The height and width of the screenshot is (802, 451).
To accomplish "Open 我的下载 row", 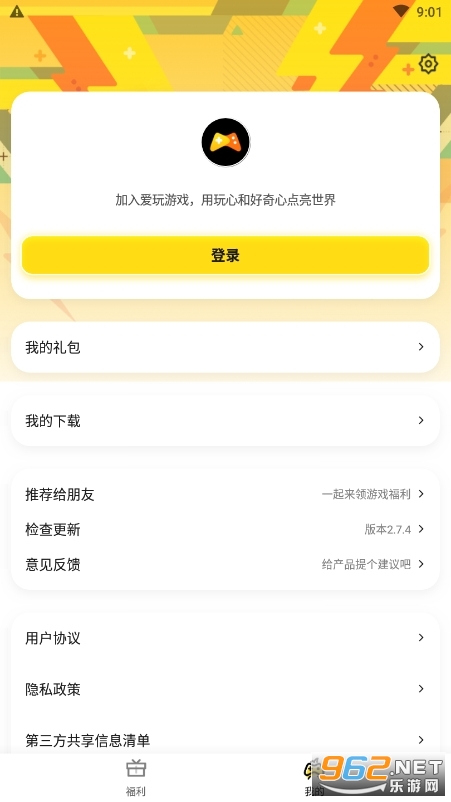I will 225,421.
